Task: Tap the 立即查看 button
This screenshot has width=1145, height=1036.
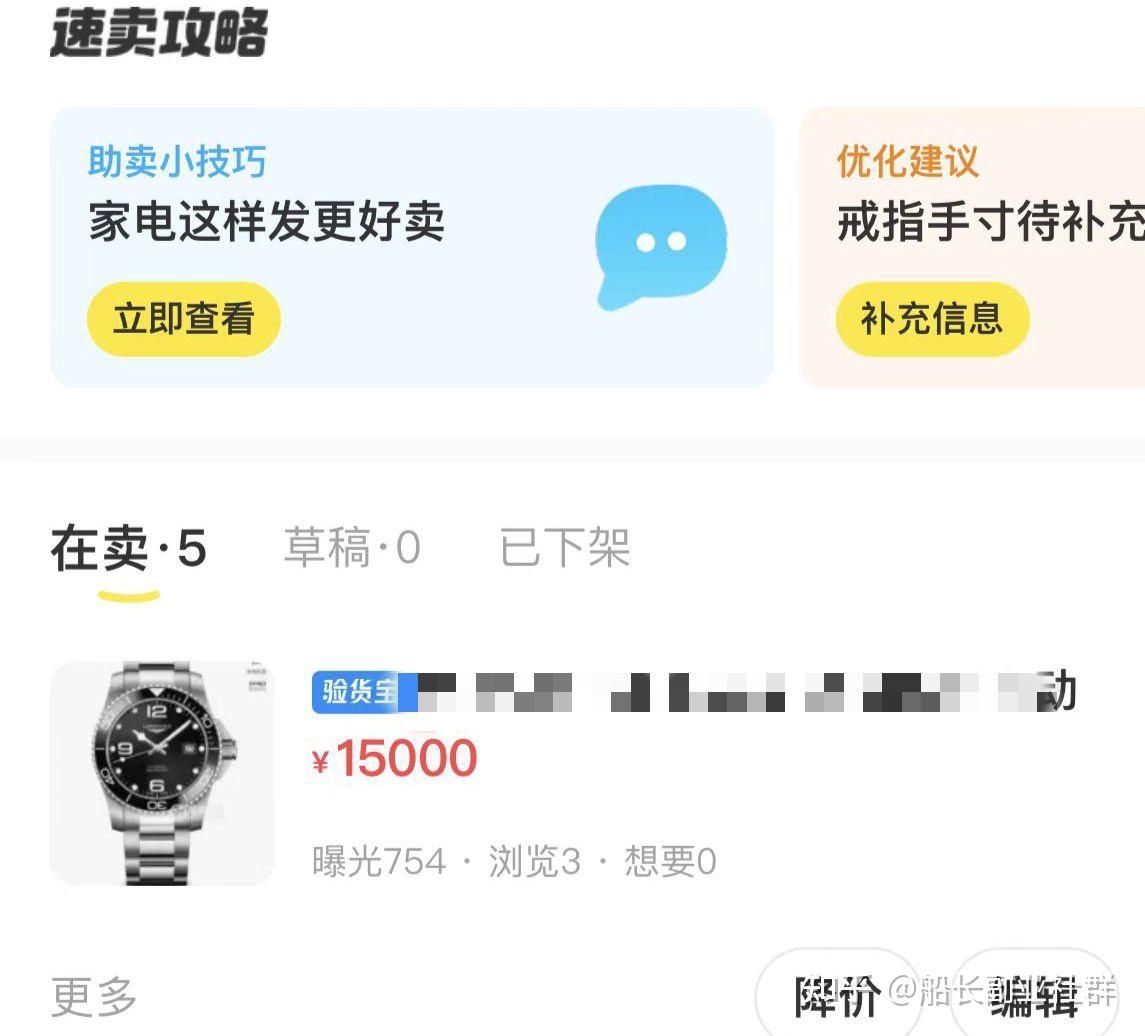Action: (x=183, y=319)
